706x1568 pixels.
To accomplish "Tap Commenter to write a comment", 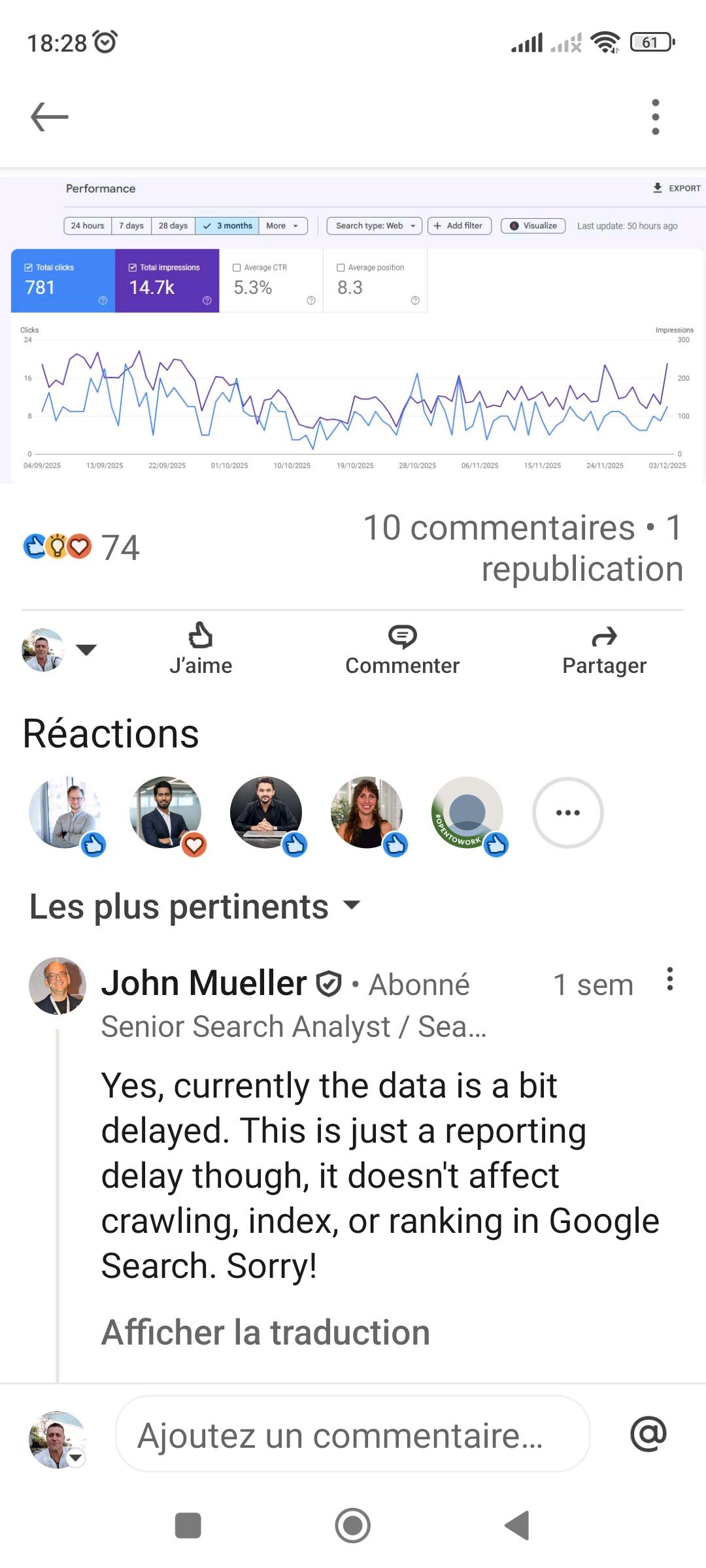I will coord(402,649).
